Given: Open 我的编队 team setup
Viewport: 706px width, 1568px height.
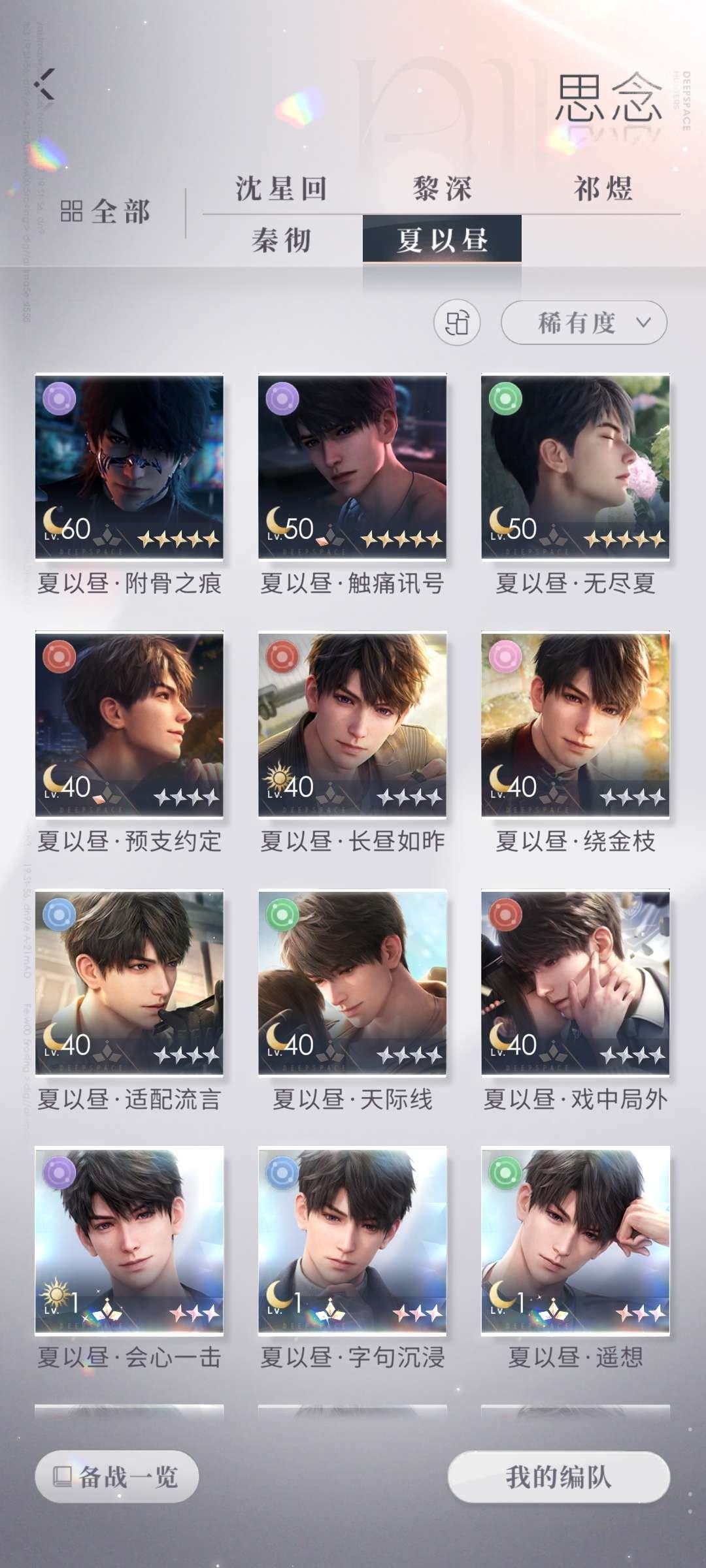Looking at the screenshot, I should [x=558, y=1477].
